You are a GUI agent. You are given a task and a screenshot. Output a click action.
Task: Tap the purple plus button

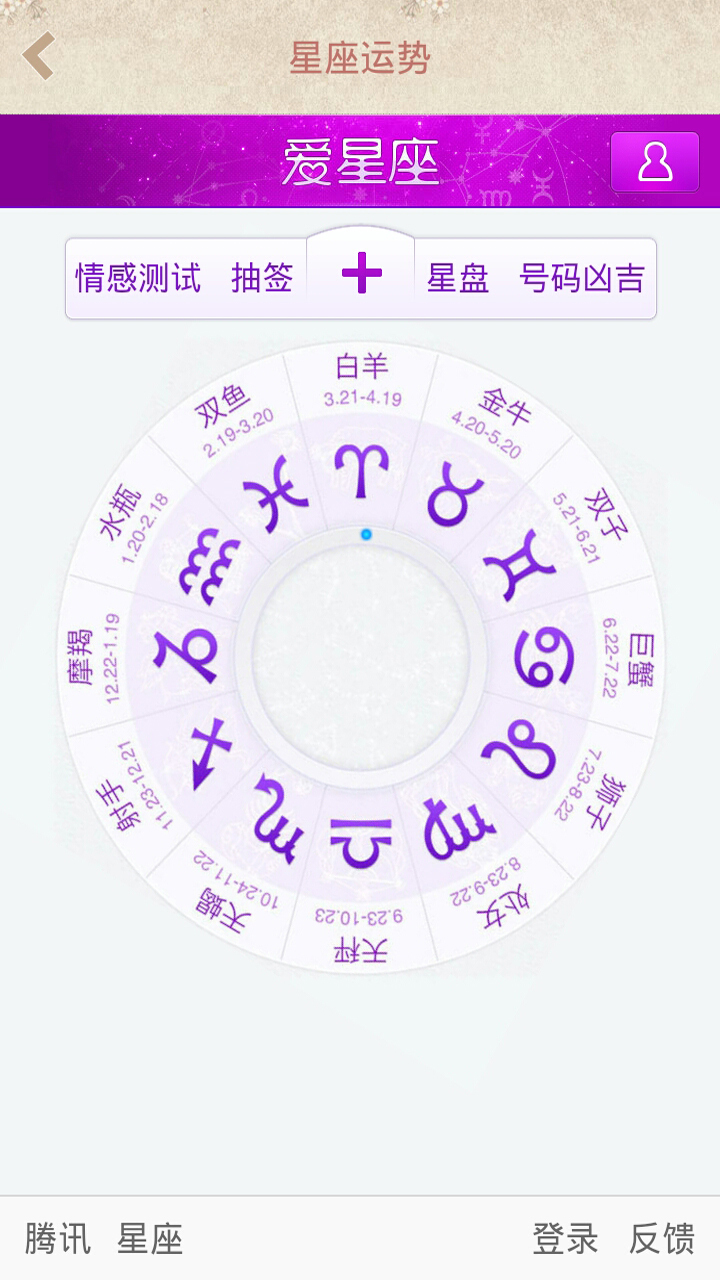click(x=361, y=273)
